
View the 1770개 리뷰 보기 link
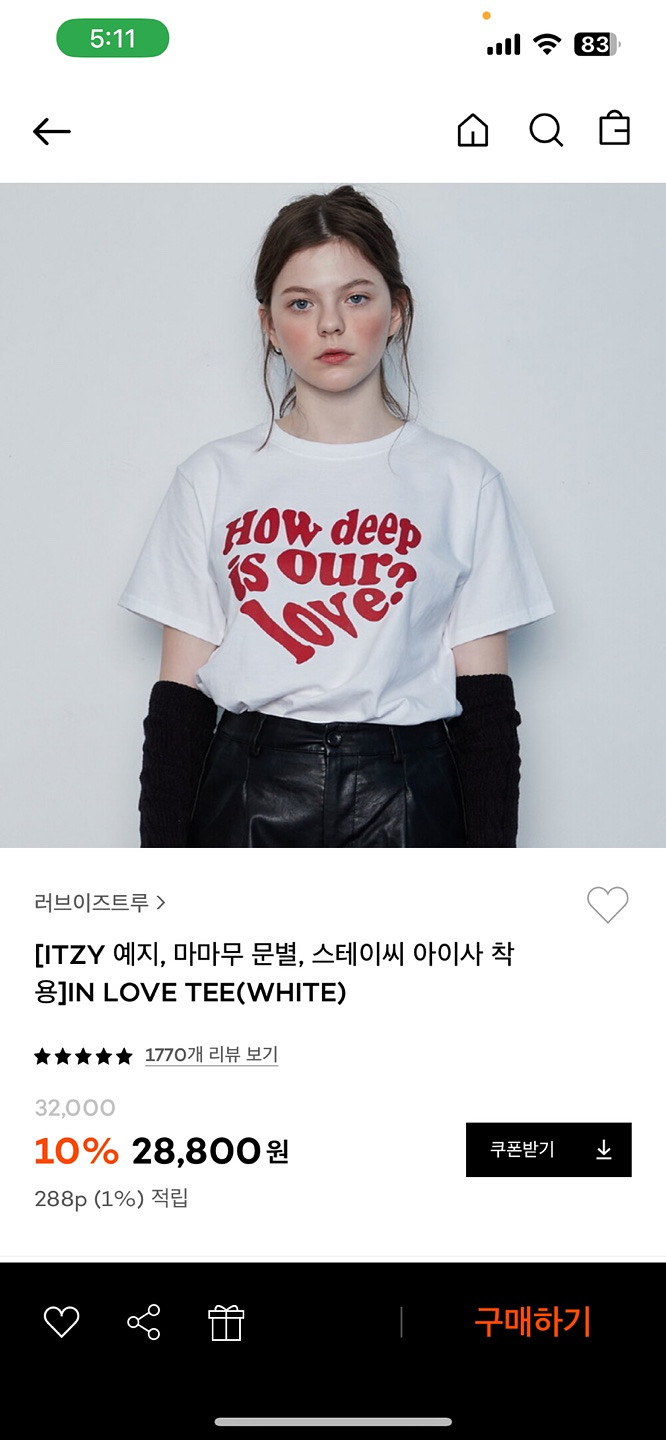coord(211,1055)
